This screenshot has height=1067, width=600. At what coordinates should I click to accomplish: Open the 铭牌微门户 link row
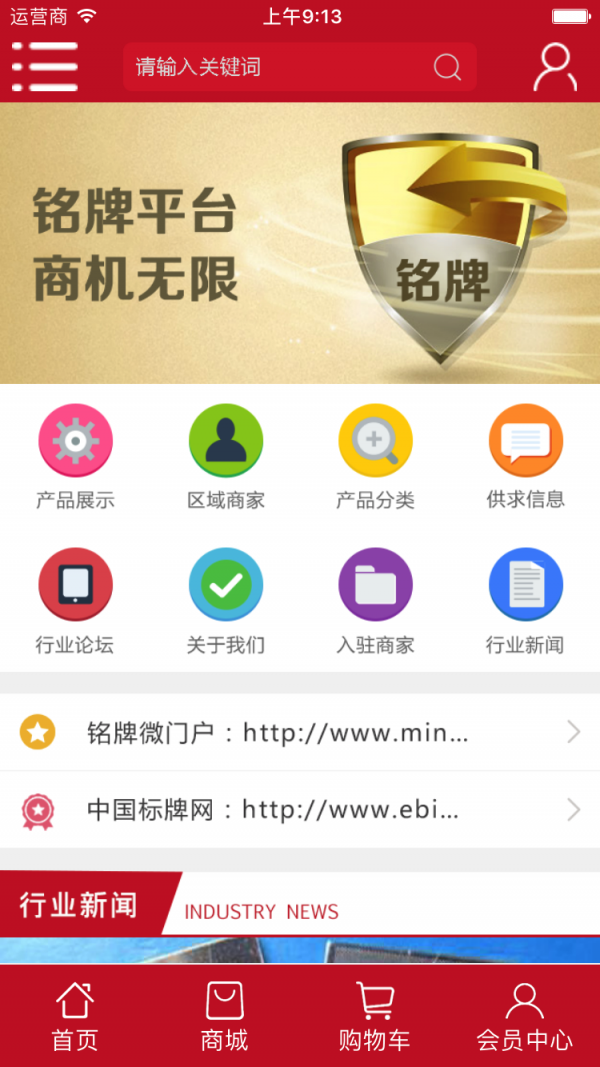pos(300,733)
